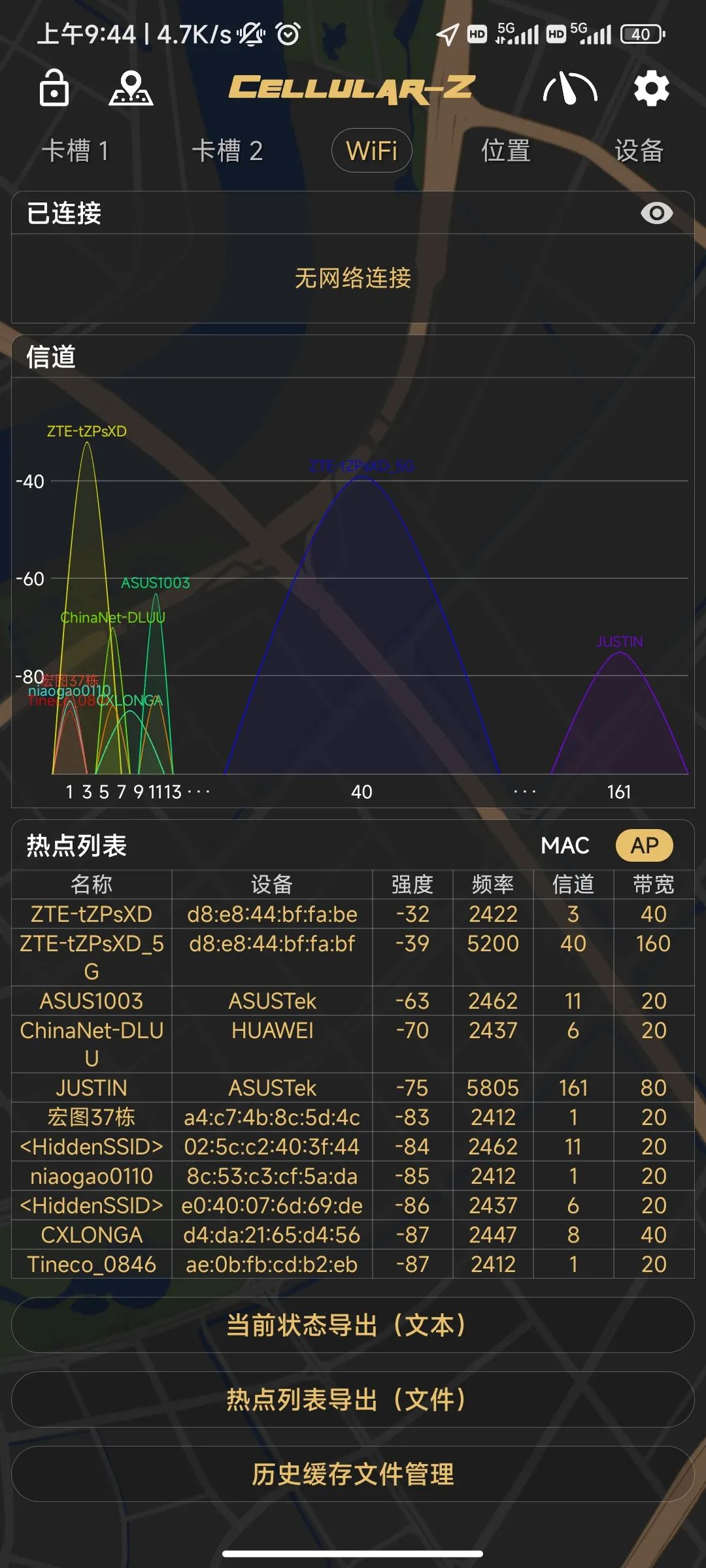706x1568 pixels.
Task: Open the map location icon
Action: (131, 90)
